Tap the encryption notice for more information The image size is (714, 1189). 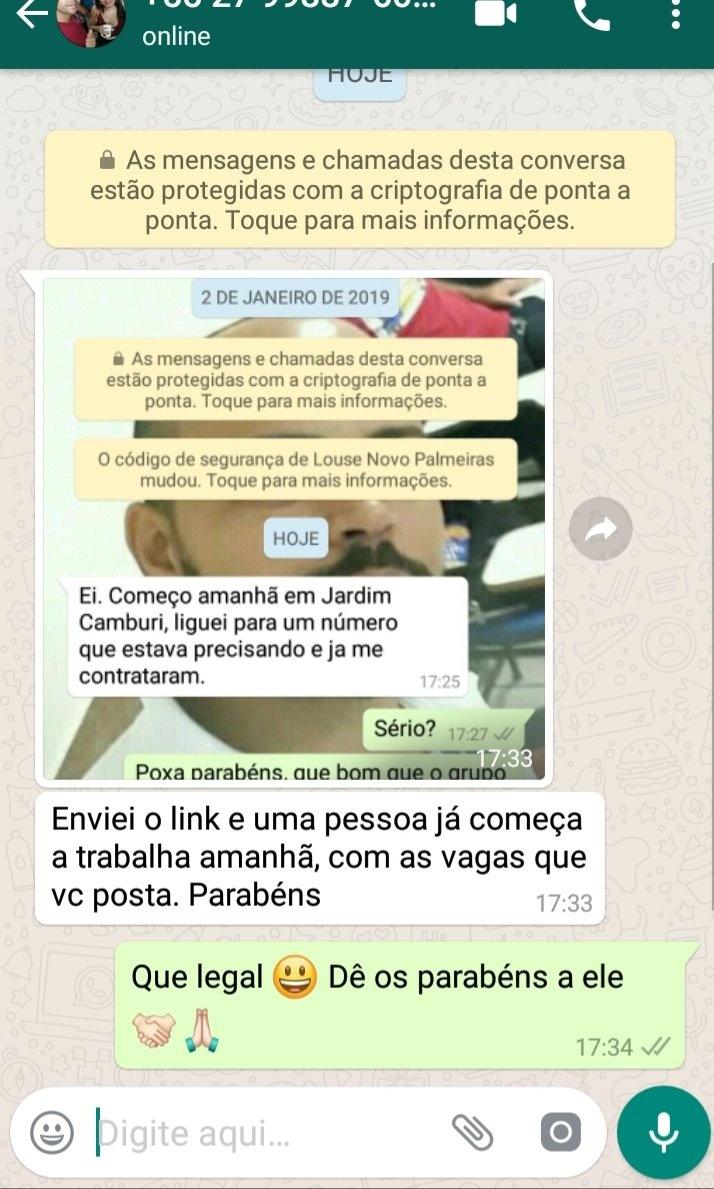pyautogui.click(x=359, y=190)
